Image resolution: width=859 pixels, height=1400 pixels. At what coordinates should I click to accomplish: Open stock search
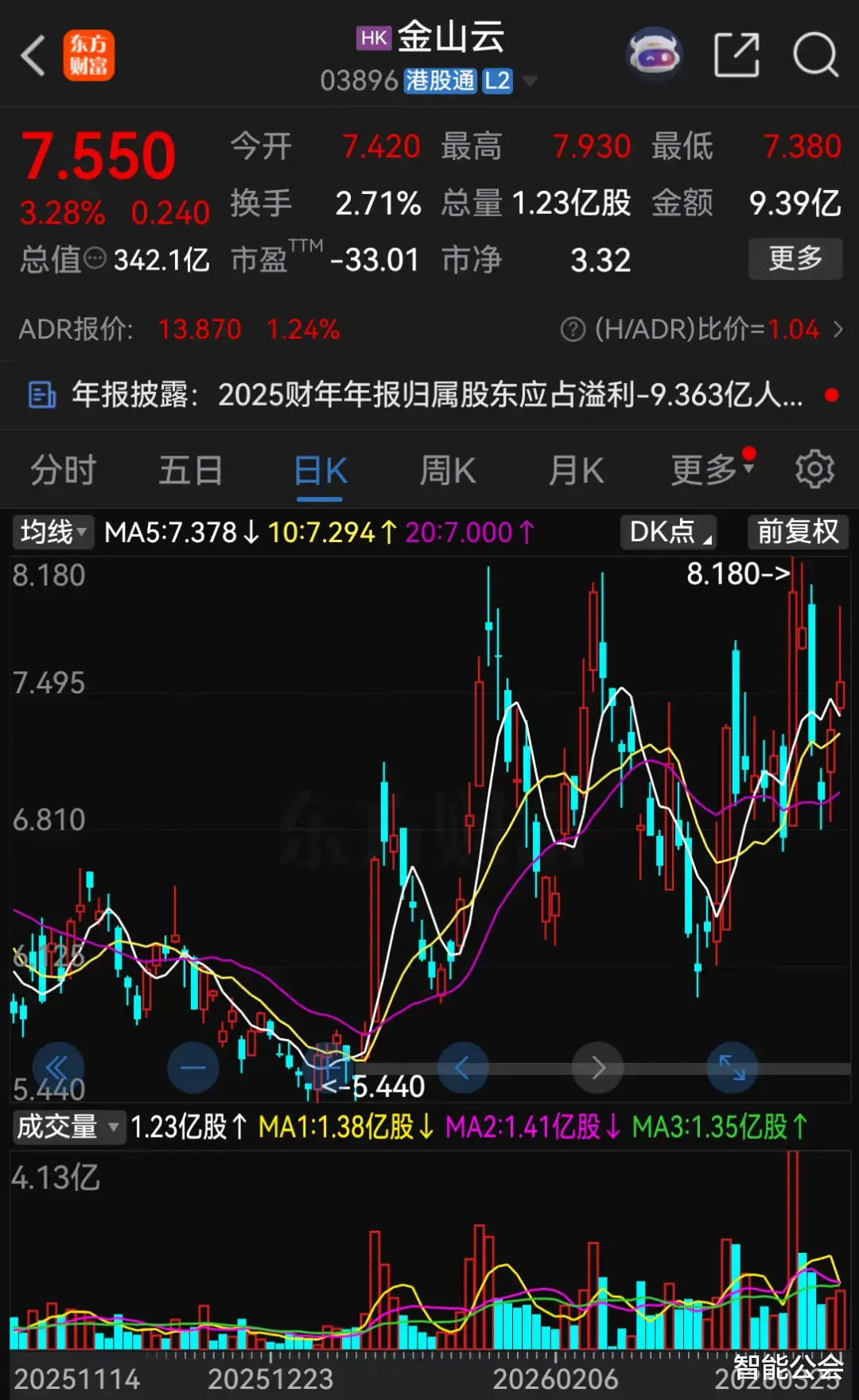point(815,55)
